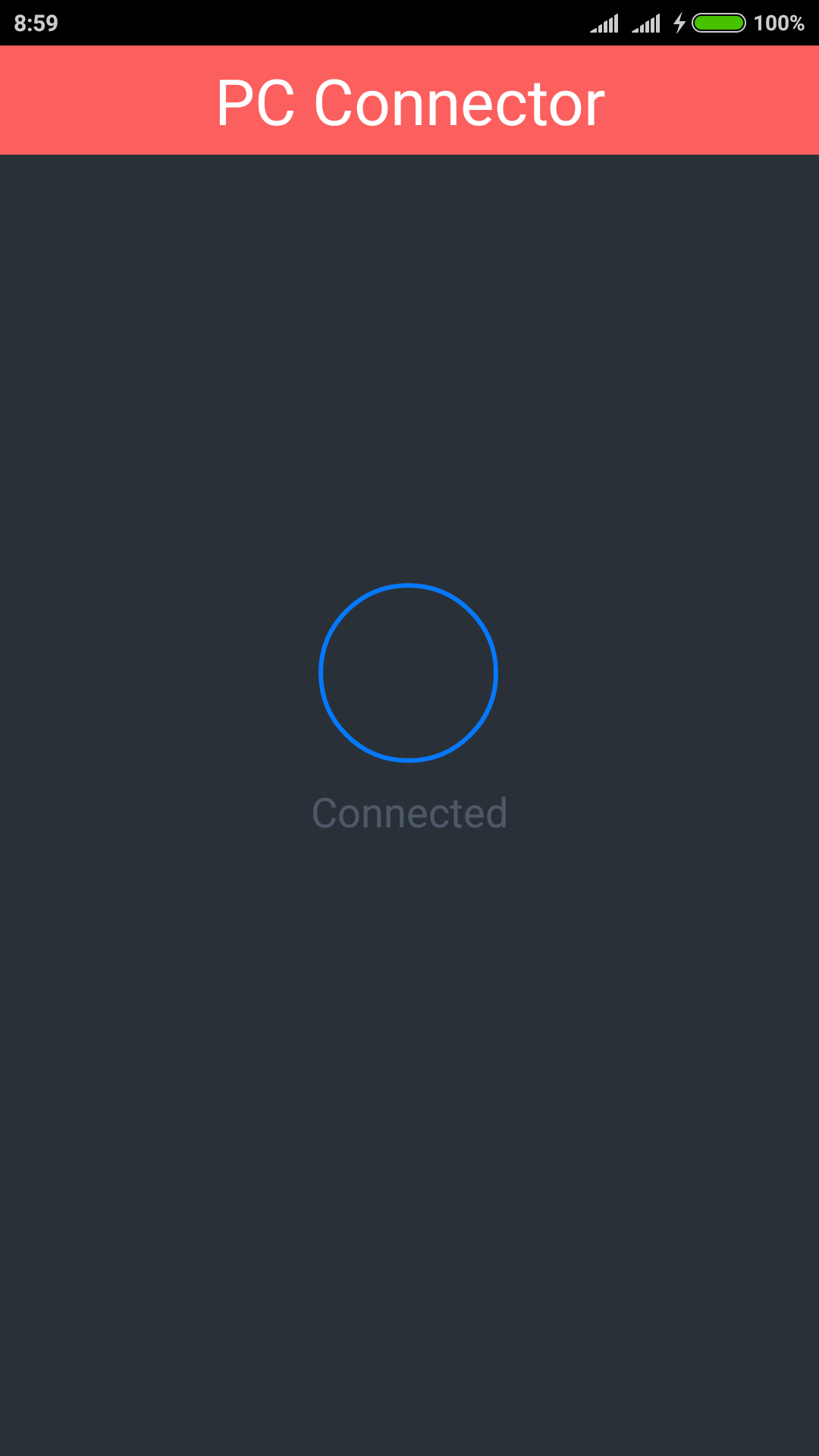This screenshot has height=1456, width=819.
Task: Tap the blue Connected circle button
Action: click(408, 673)
